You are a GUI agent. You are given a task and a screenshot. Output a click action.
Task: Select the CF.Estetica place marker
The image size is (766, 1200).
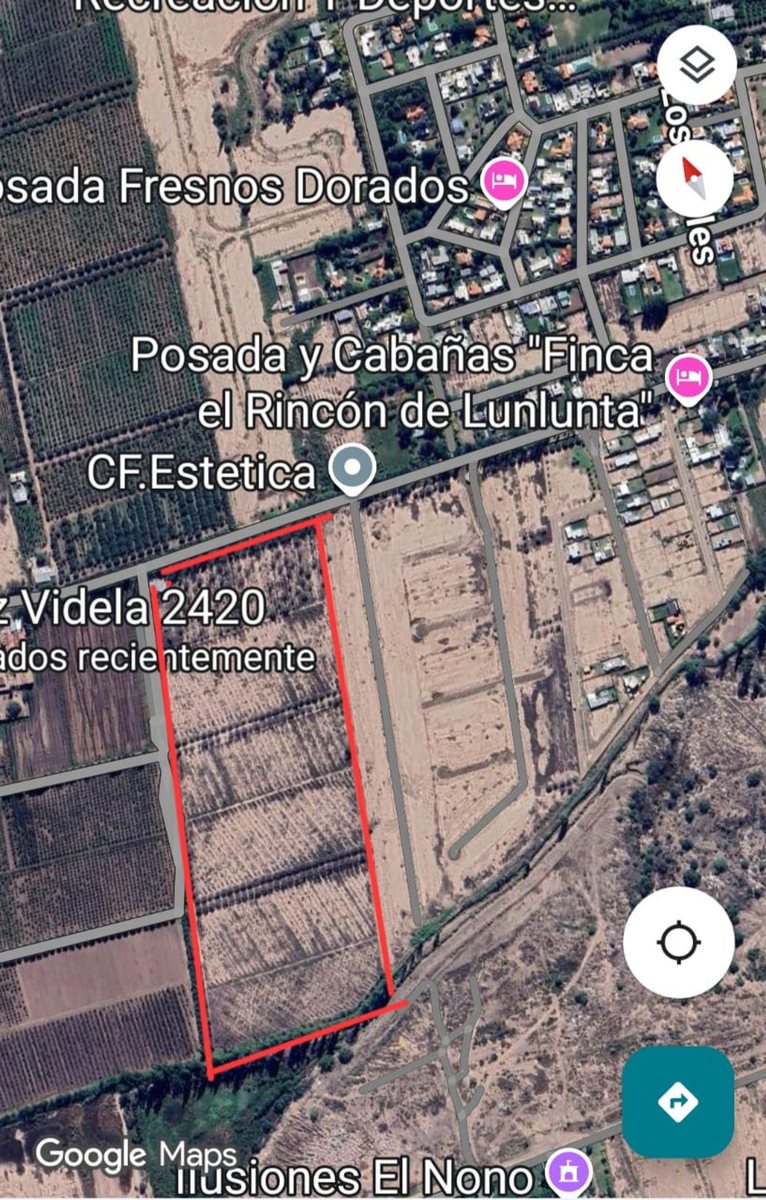[x=353, y=471]
